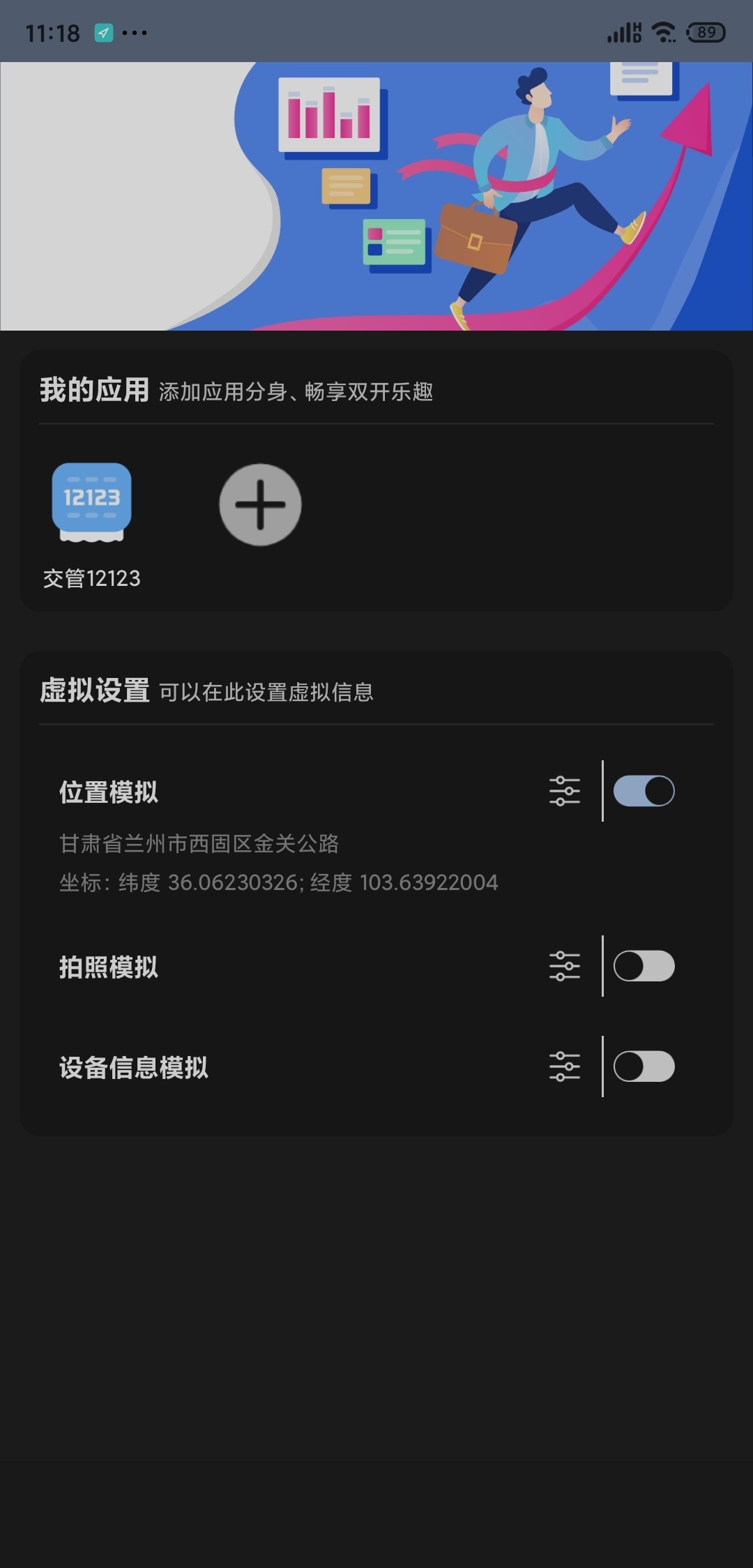Open 拍照模拟 adjustment settings icon

pos(564,967)
